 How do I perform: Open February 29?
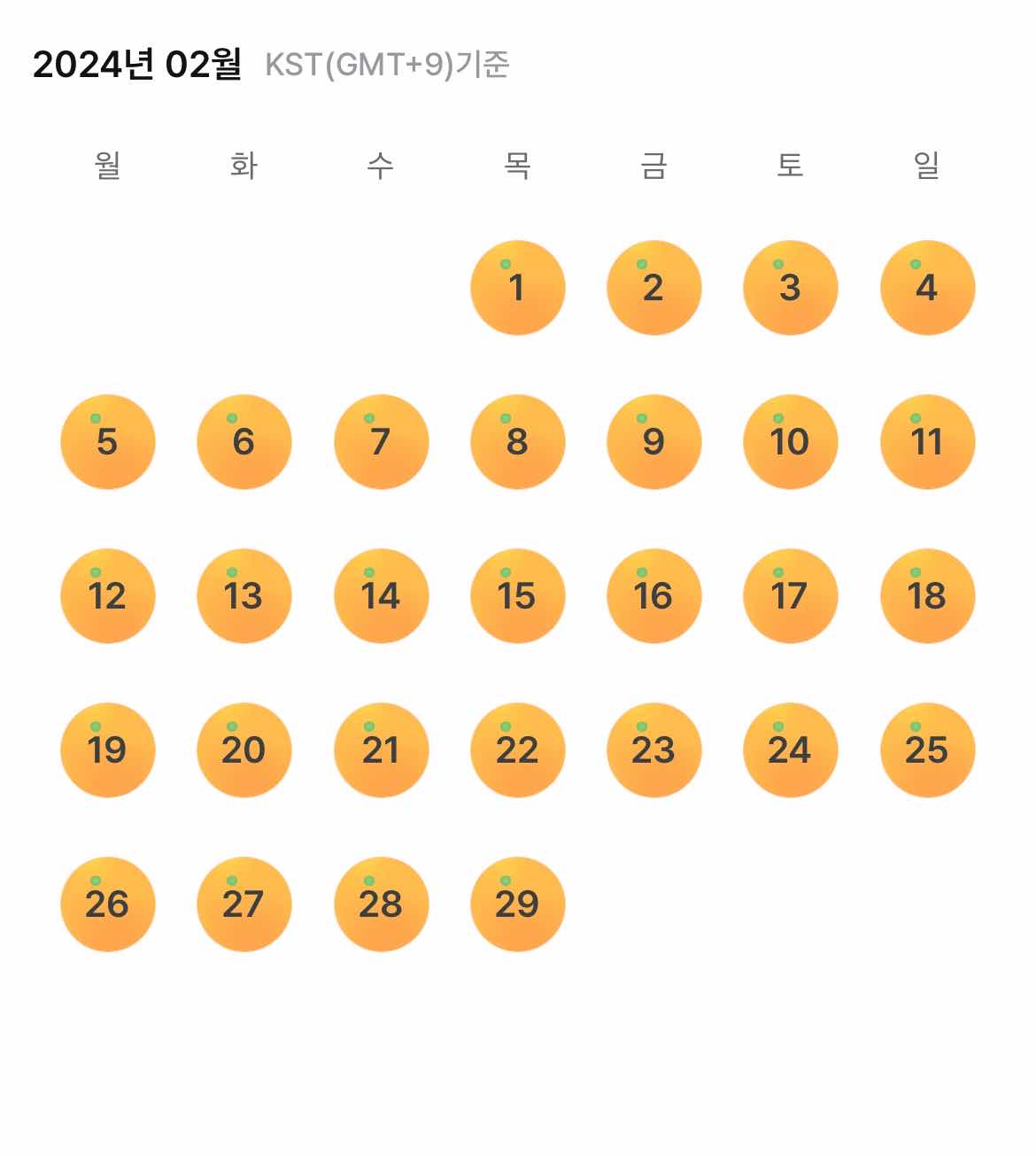tap(517, 904)
